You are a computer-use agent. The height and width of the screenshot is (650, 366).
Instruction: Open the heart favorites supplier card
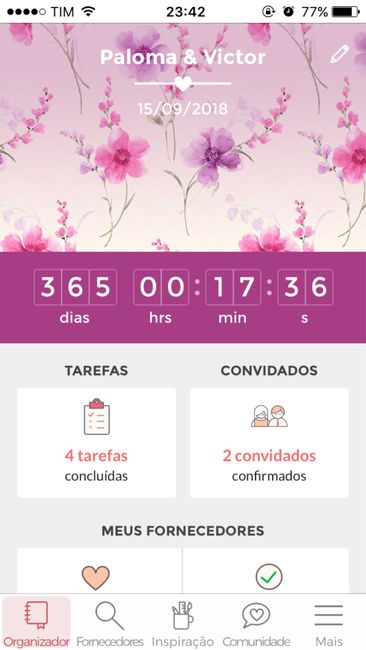click(99, 571)
